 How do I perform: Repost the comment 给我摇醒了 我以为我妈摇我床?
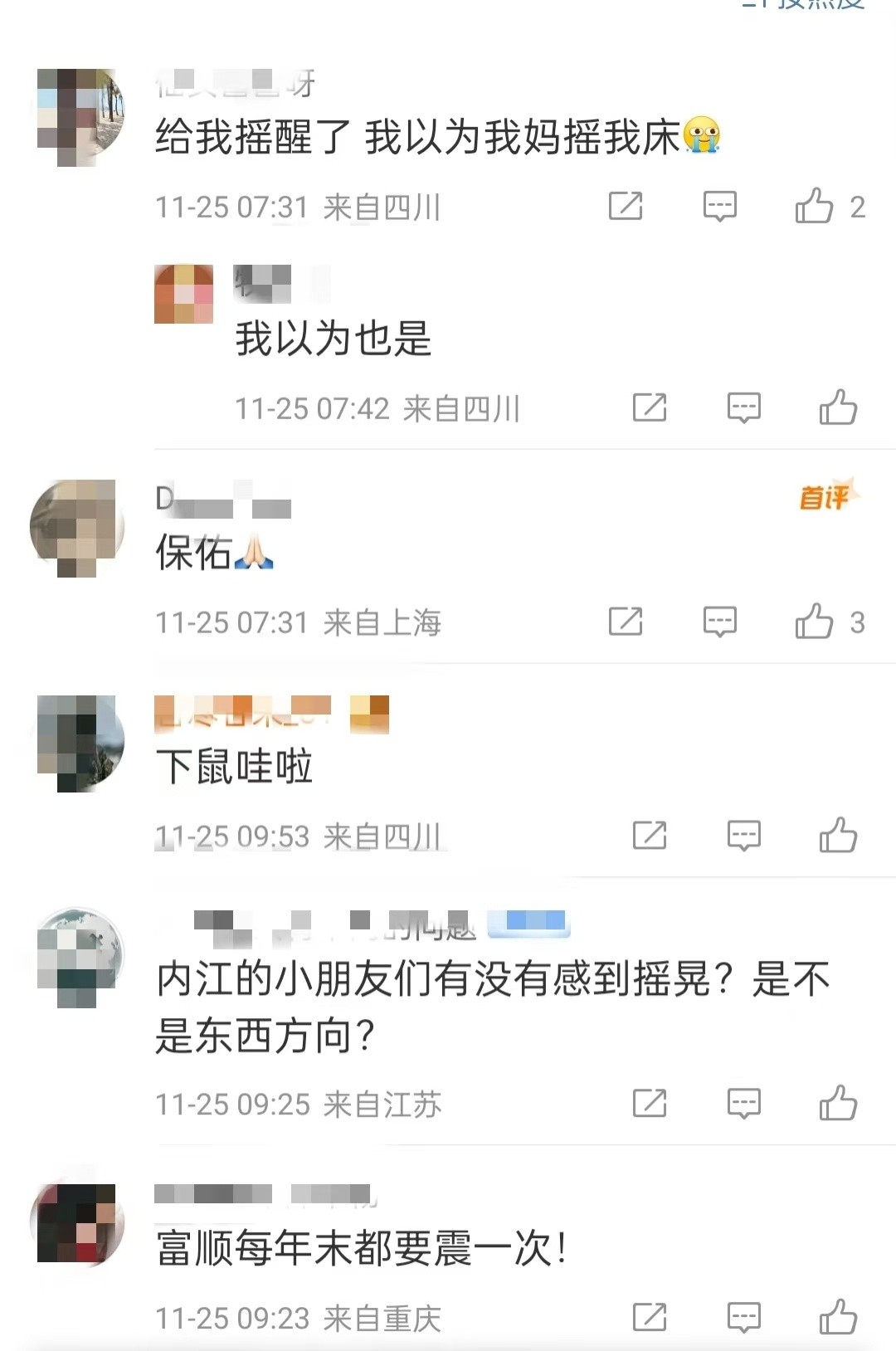(x=626, y=206)
